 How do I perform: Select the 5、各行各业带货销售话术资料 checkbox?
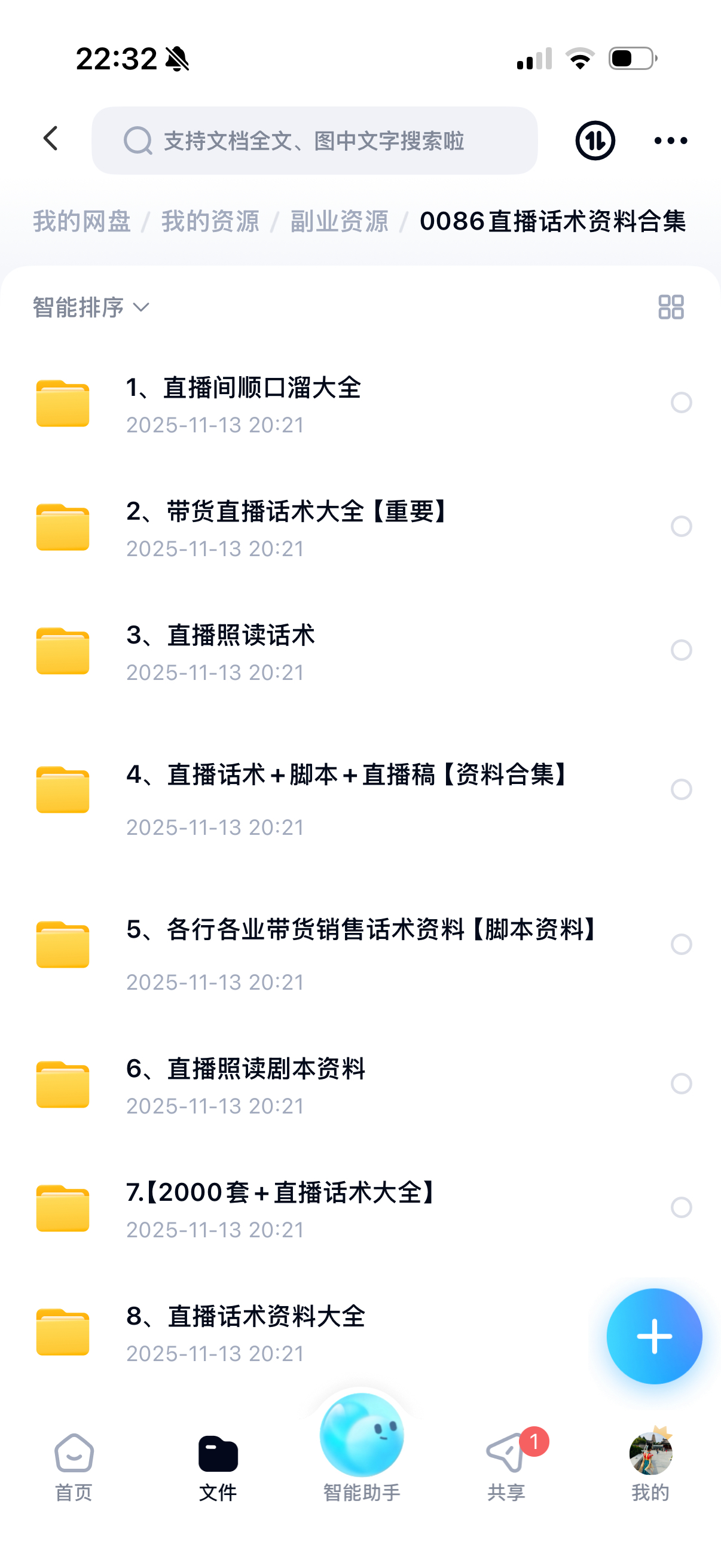point(681,944)
